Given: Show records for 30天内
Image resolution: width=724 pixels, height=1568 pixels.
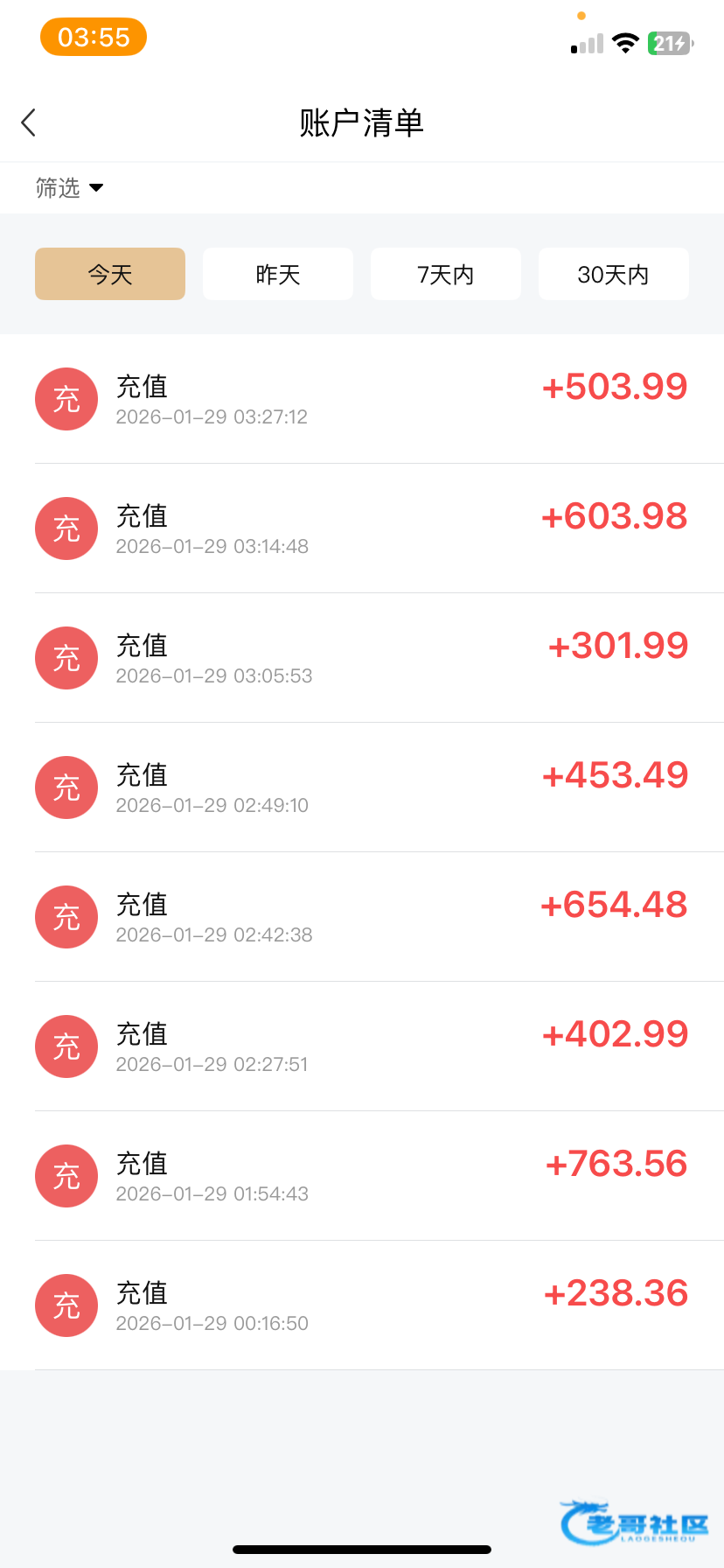Looking at the screenshot, I should [x=614, y=274].
